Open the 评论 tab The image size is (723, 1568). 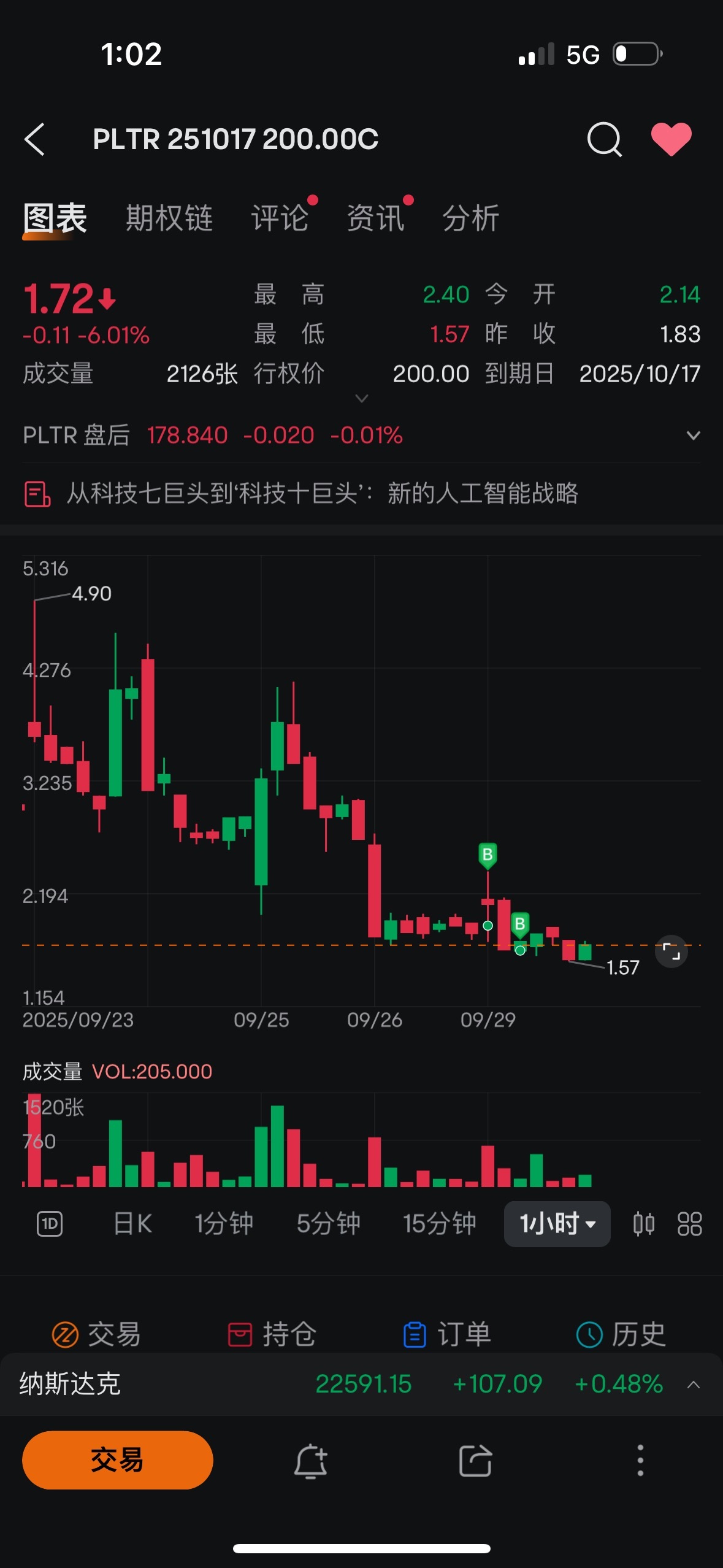coord(280,218)
